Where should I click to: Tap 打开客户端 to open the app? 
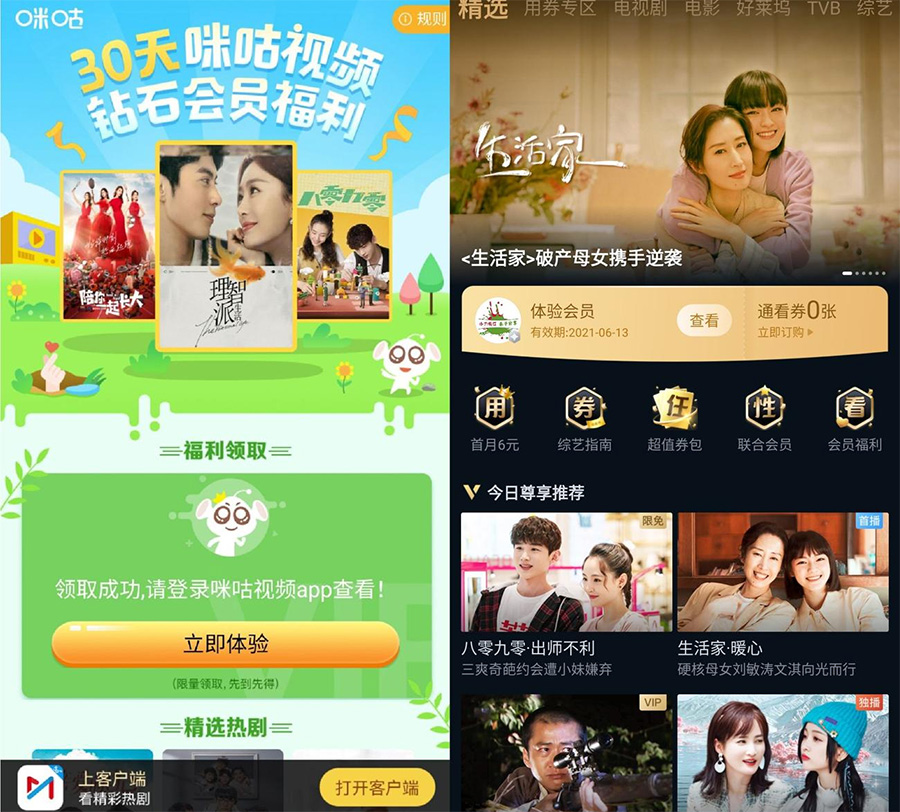[377, 786]
